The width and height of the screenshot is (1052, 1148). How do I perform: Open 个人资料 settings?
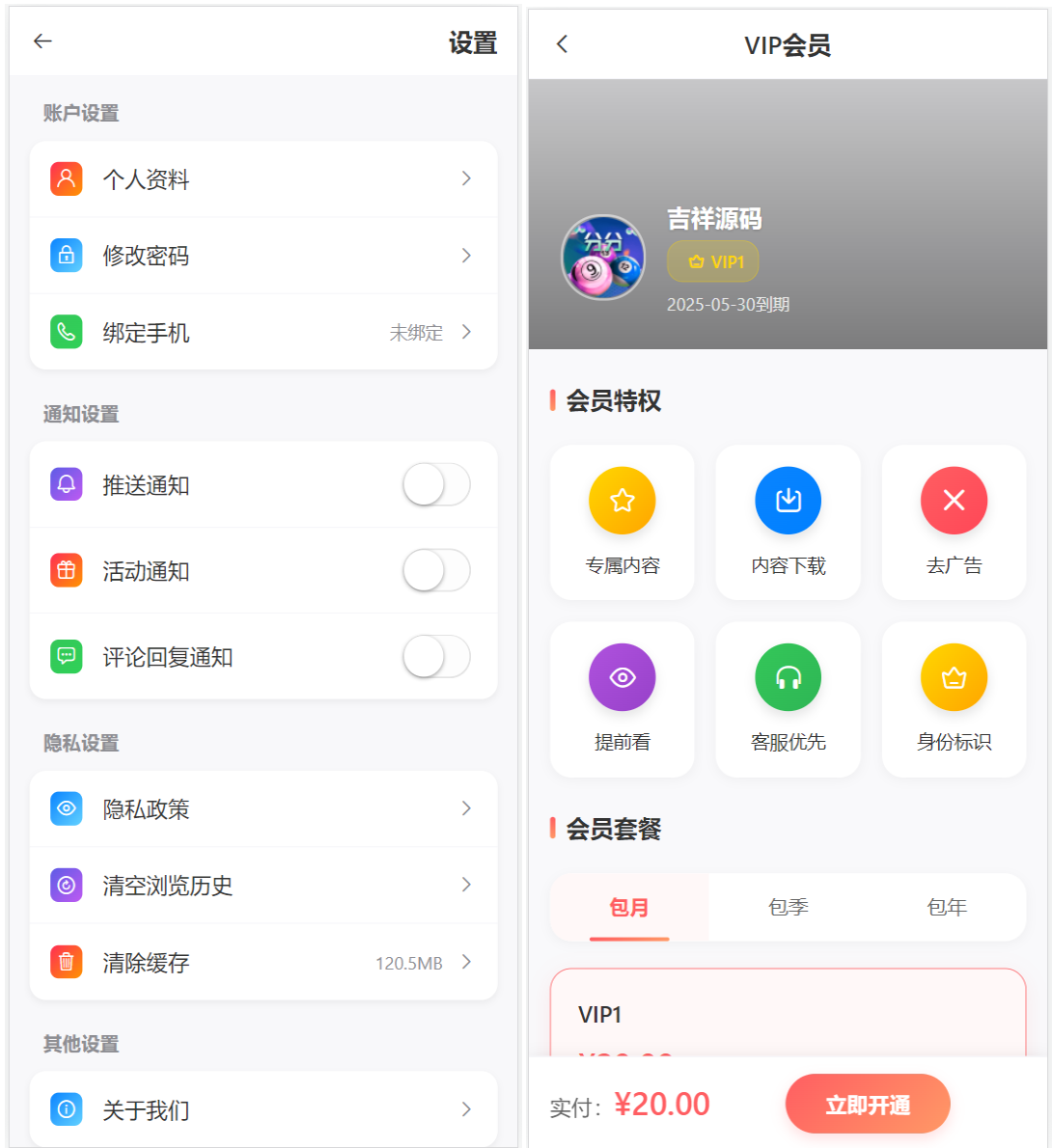(263, 179)
